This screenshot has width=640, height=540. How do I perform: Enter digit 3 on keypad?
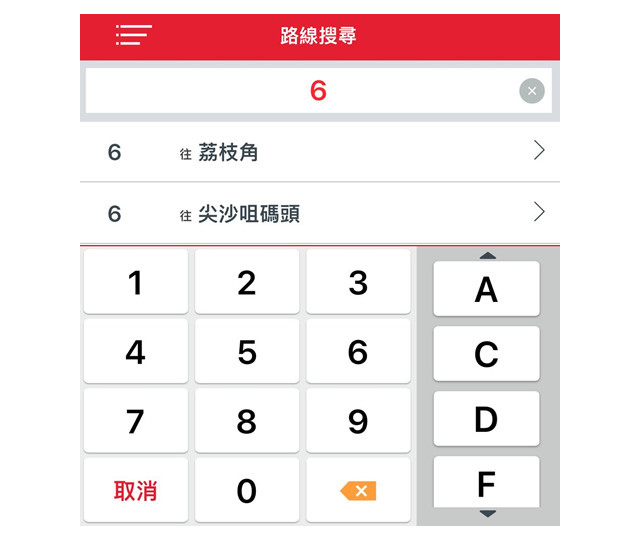358,282
